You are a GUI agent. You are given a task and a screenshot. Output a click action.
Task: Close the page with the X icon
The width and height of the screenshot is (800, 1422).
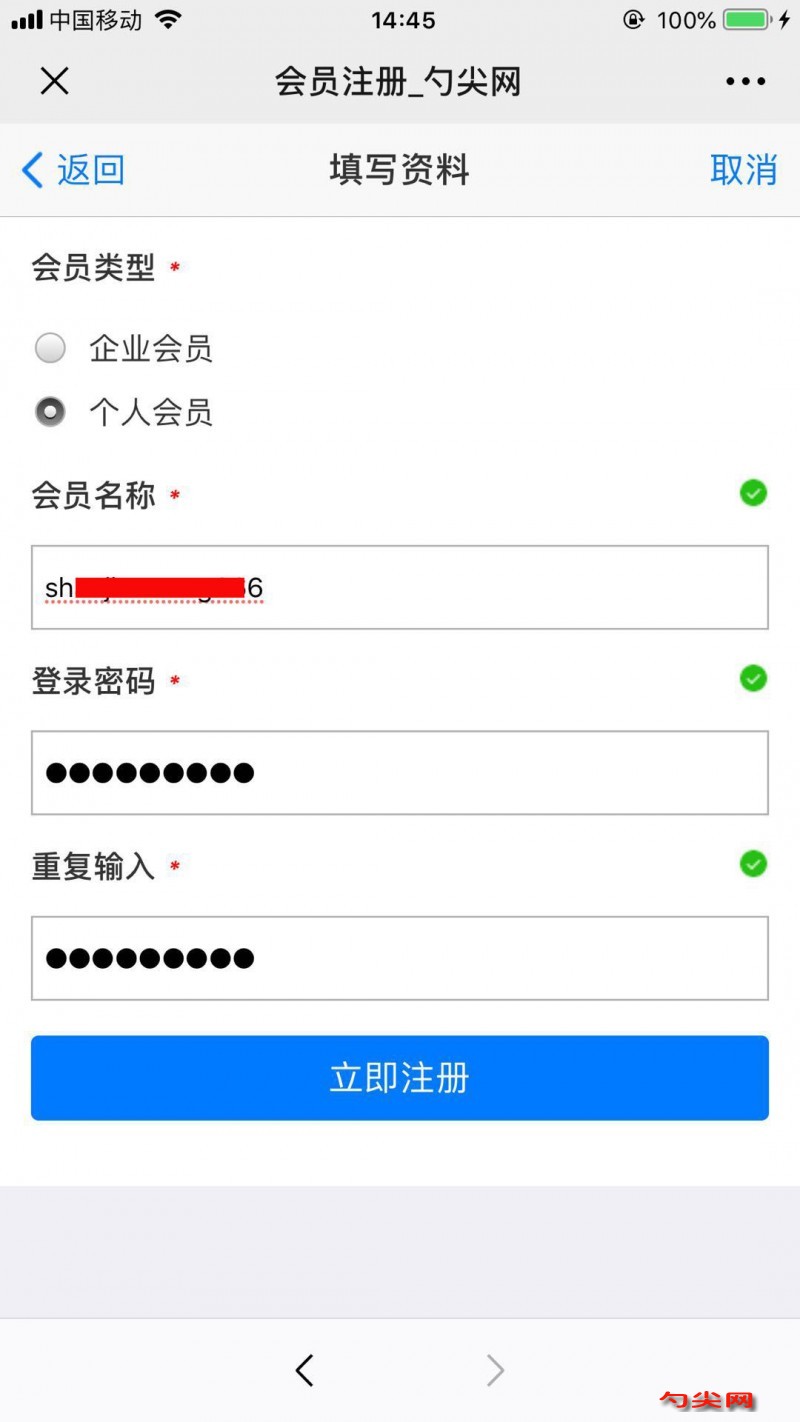[54, 81]
